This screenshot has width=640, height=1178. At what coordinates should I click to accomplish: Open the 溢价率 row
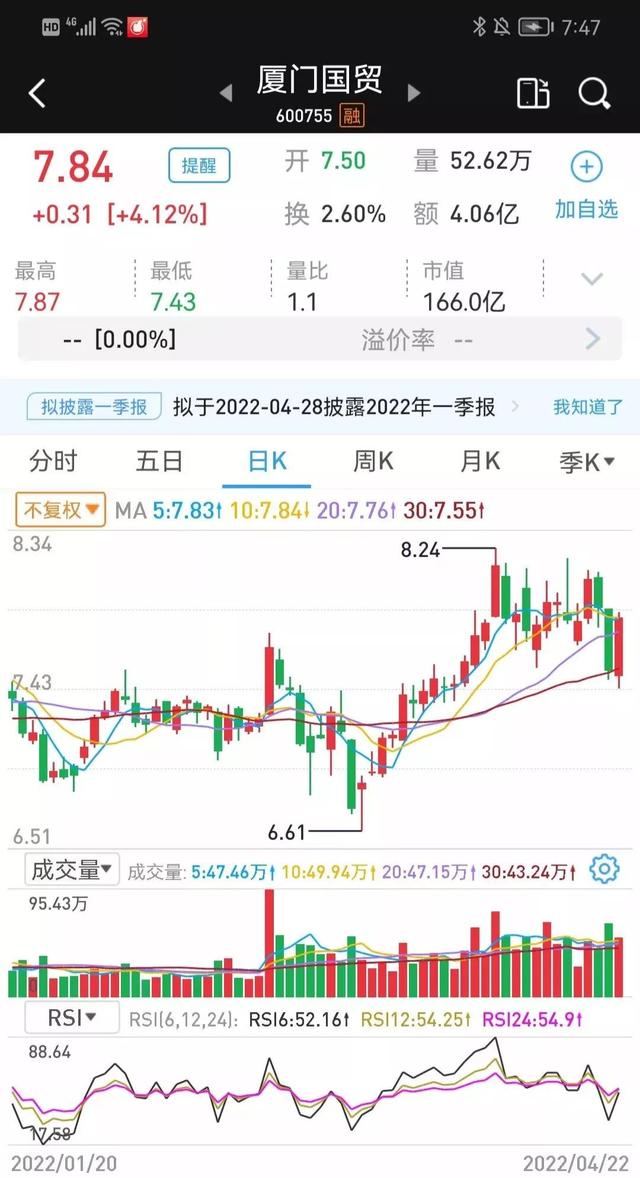coord(320,340)
